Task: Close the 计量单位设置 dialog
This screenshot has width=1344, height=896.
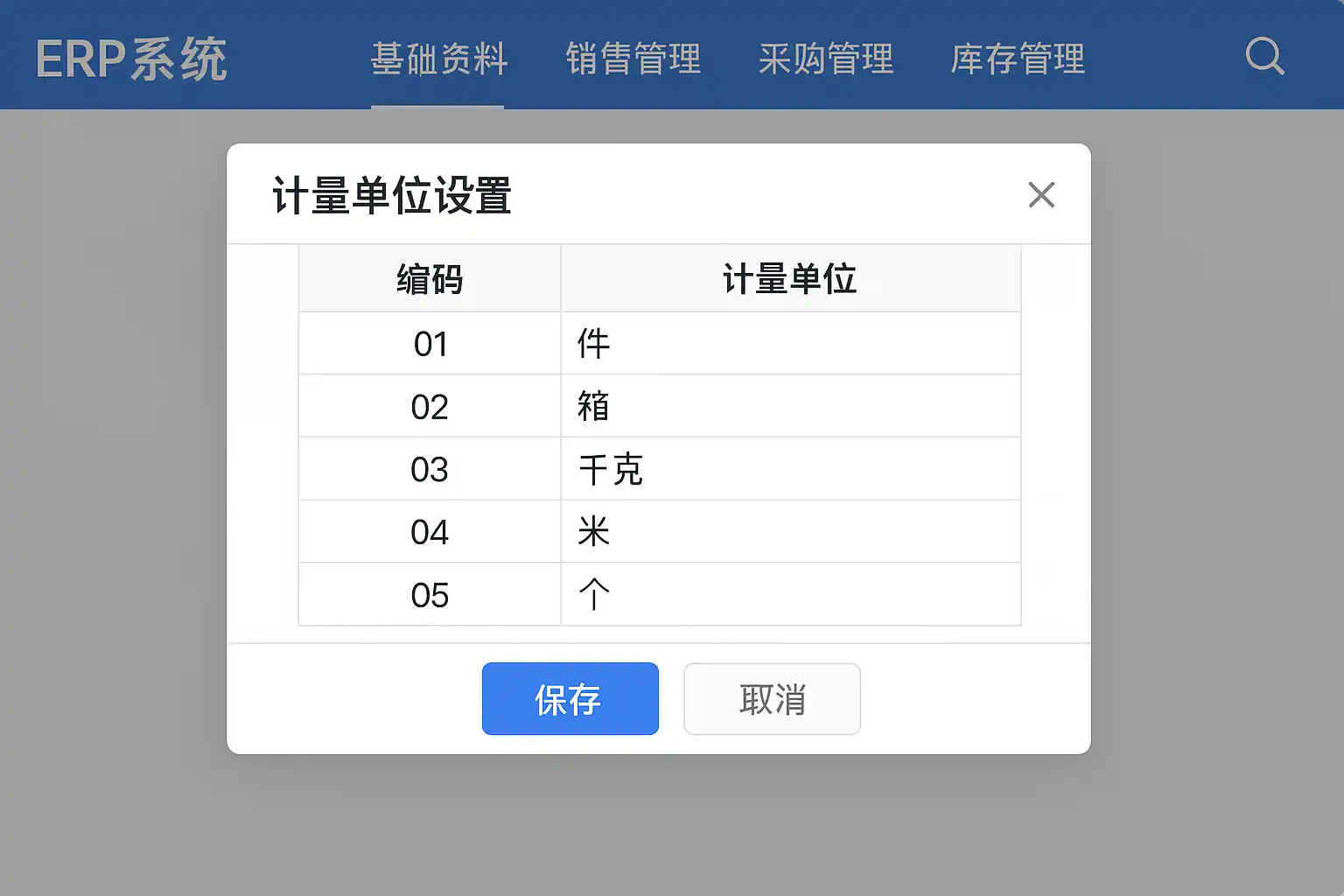Action: point(1041,194)
